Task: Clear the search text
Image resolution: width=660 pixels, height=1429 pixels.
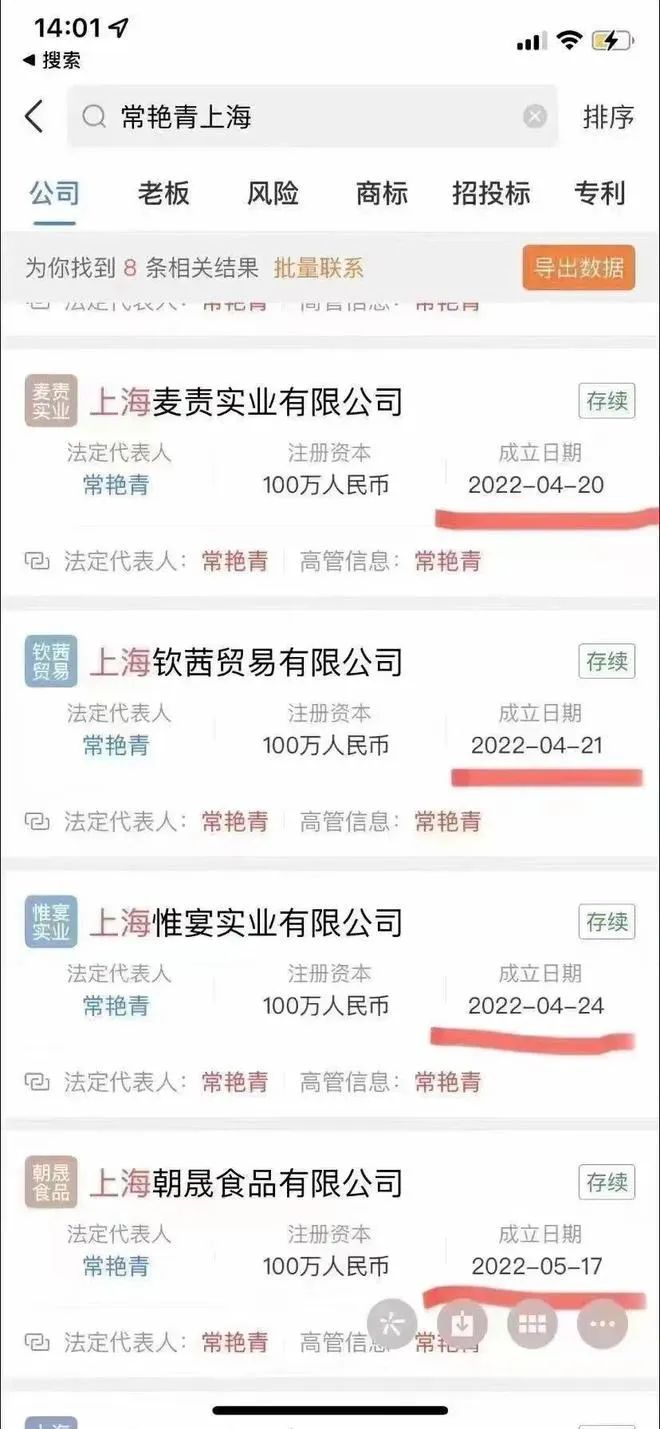Action: 535,117
